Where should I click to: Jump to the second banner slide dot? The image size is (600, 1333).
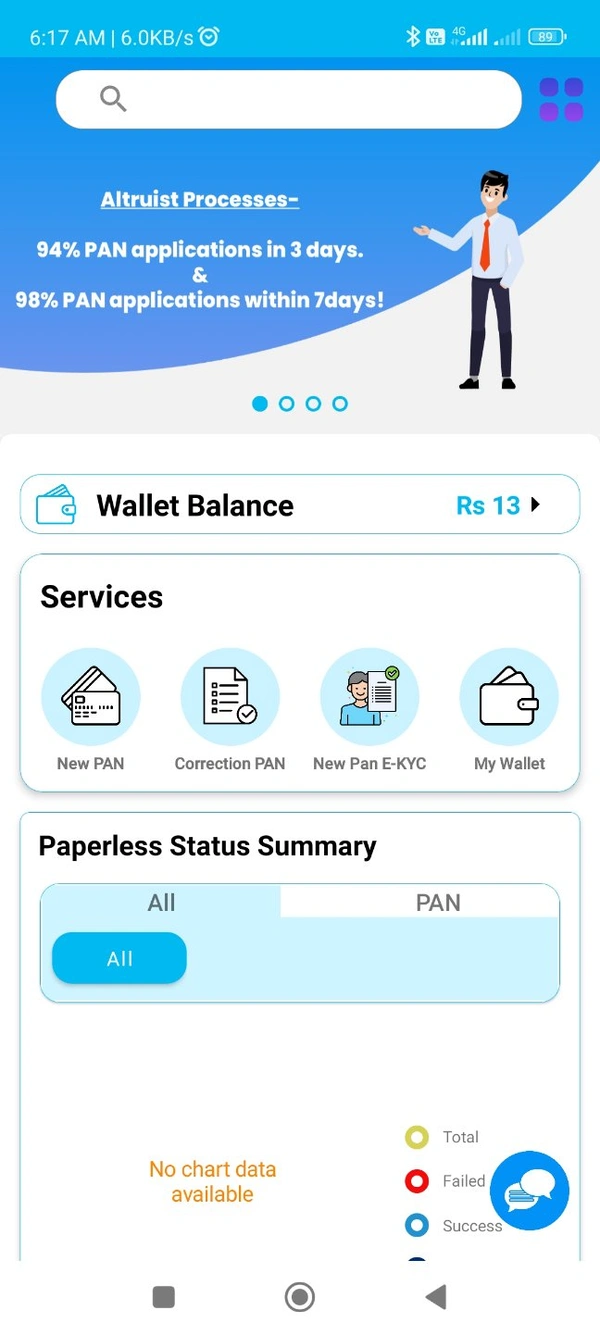(x=287, y=404)
